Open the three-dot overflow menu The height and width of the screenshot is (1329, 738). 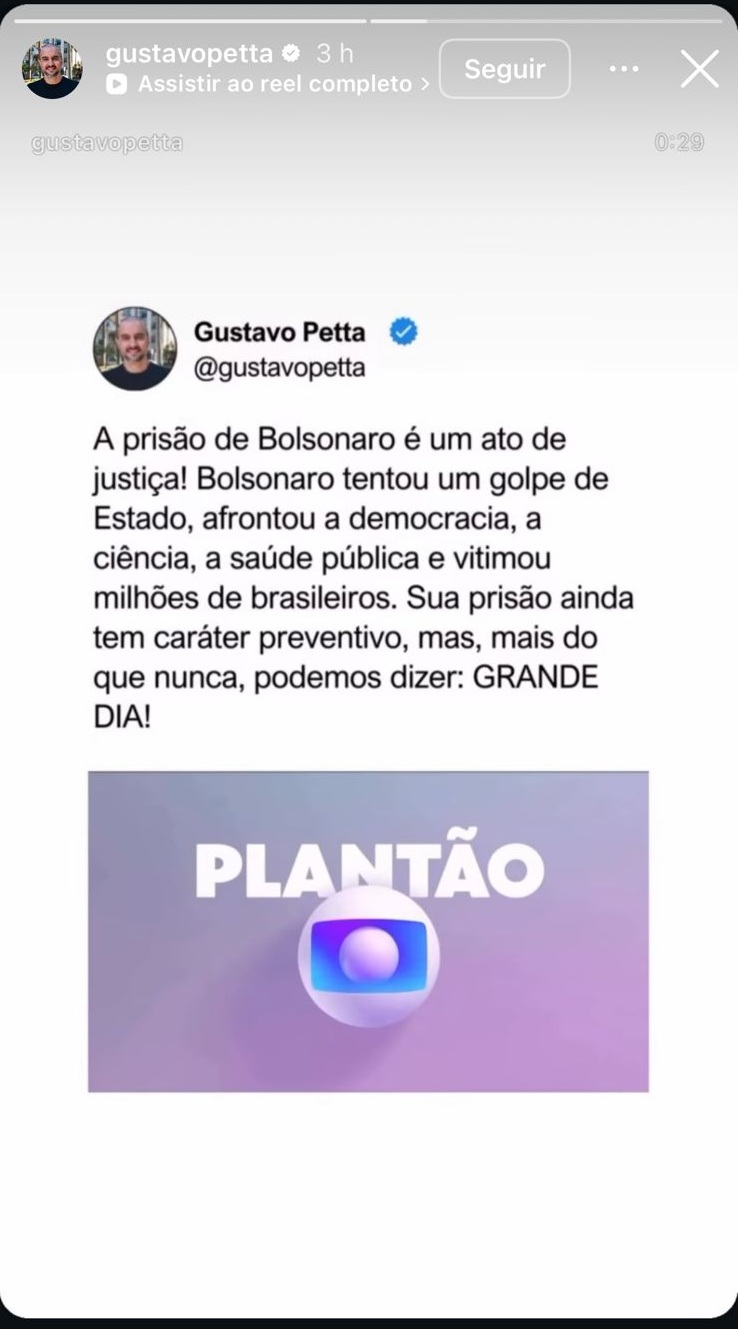coord(624,69)
